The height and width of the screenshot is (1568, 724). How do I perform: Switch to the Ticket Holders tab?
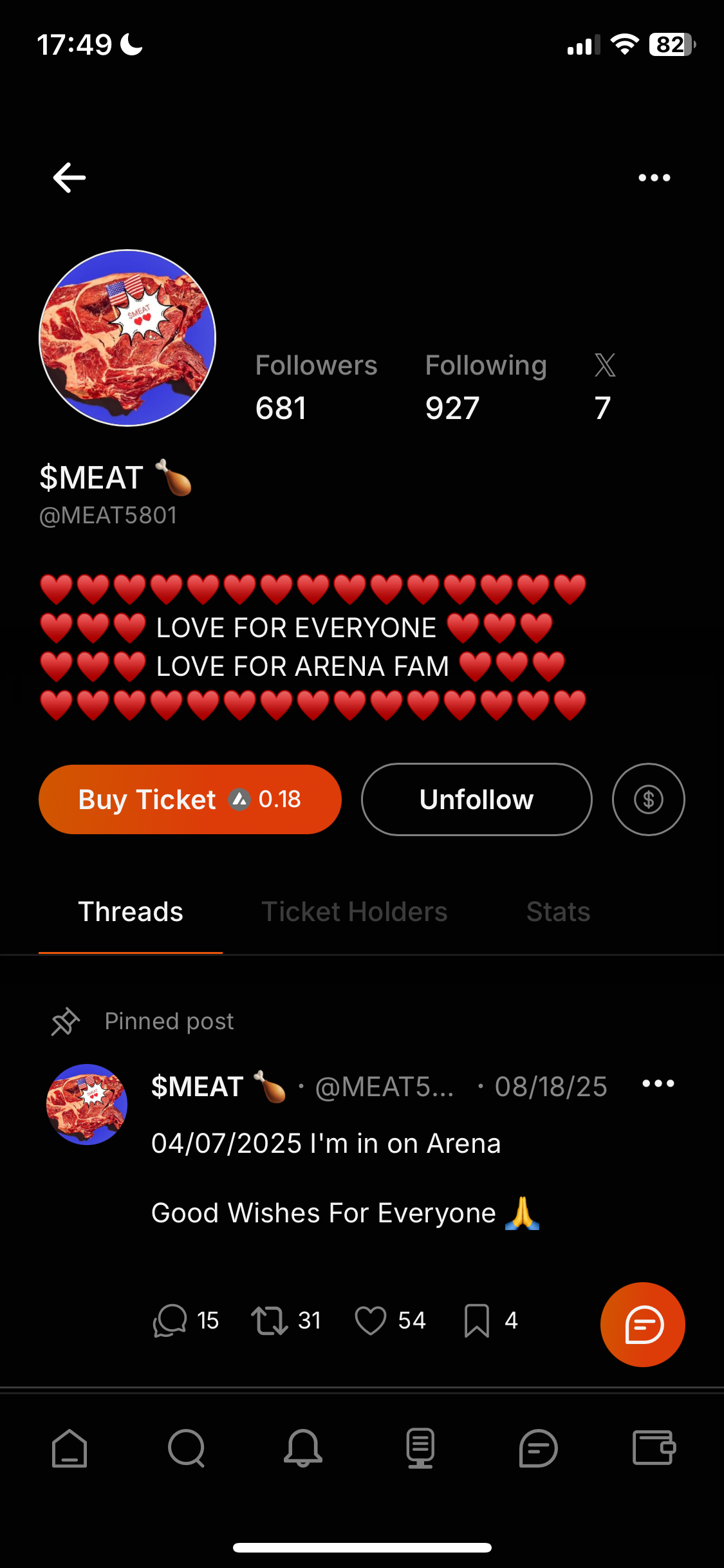(354, 911)
